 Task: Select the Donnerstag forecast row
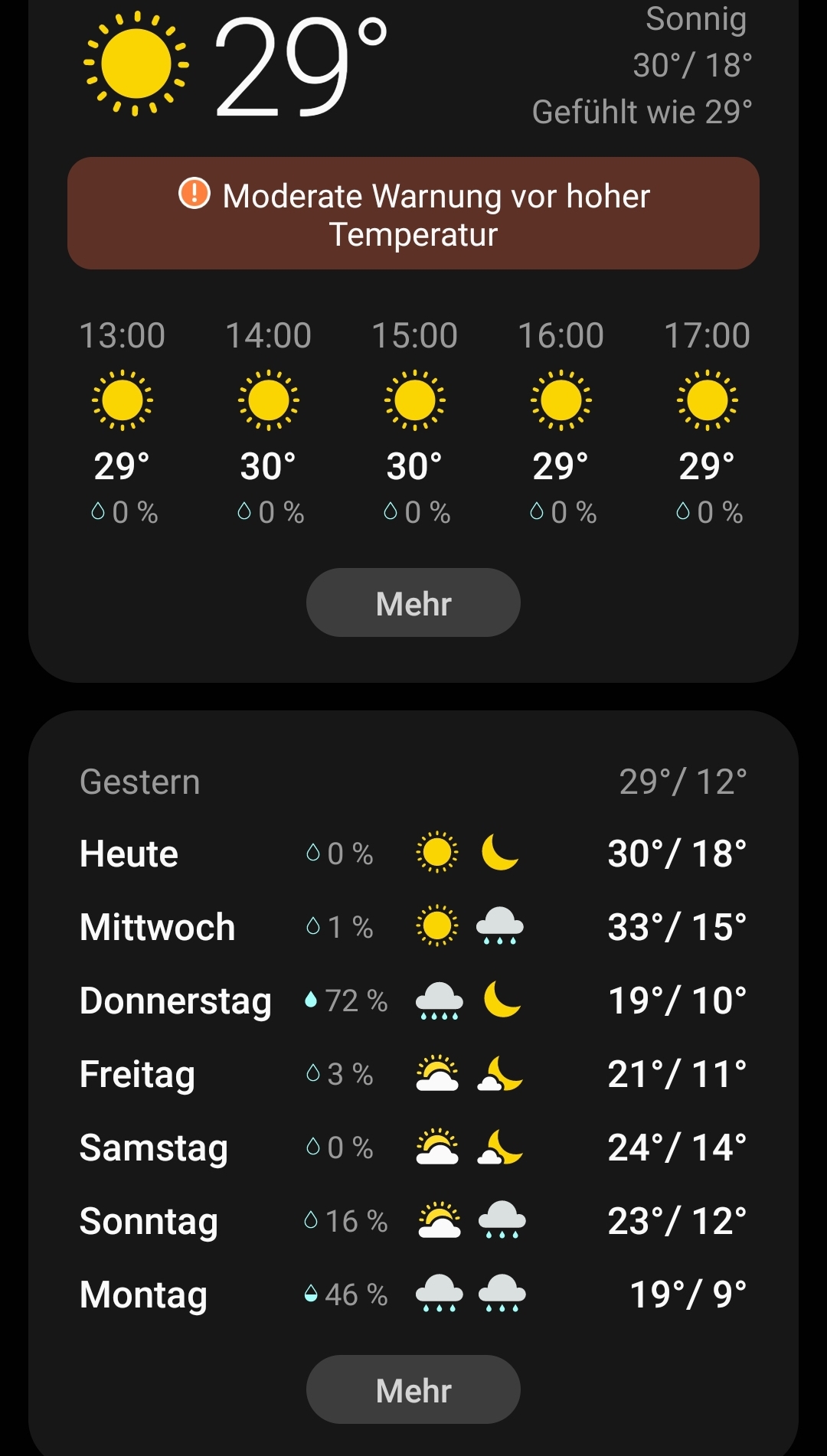coord(413,1001)
